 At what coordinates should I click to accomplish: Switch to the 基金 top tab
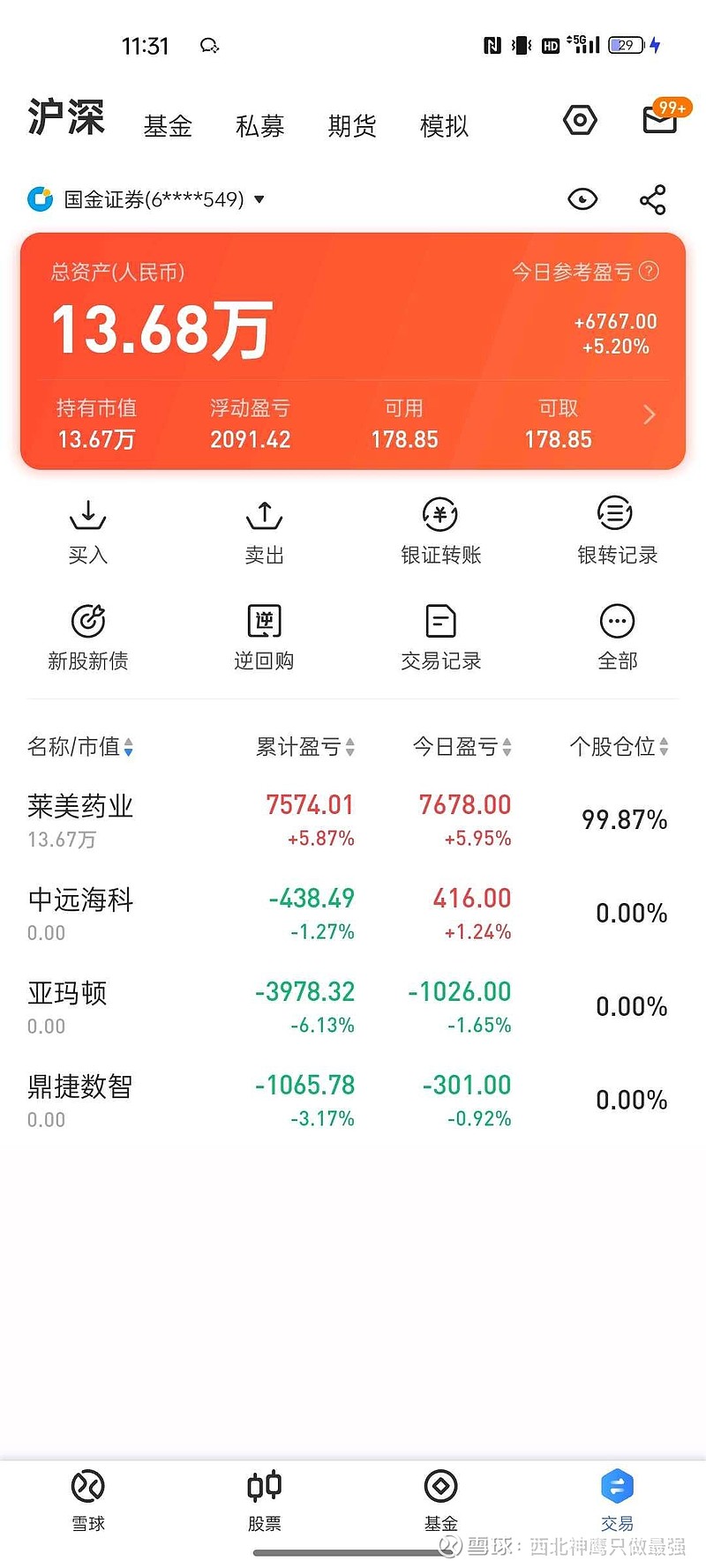coord(168,126)
